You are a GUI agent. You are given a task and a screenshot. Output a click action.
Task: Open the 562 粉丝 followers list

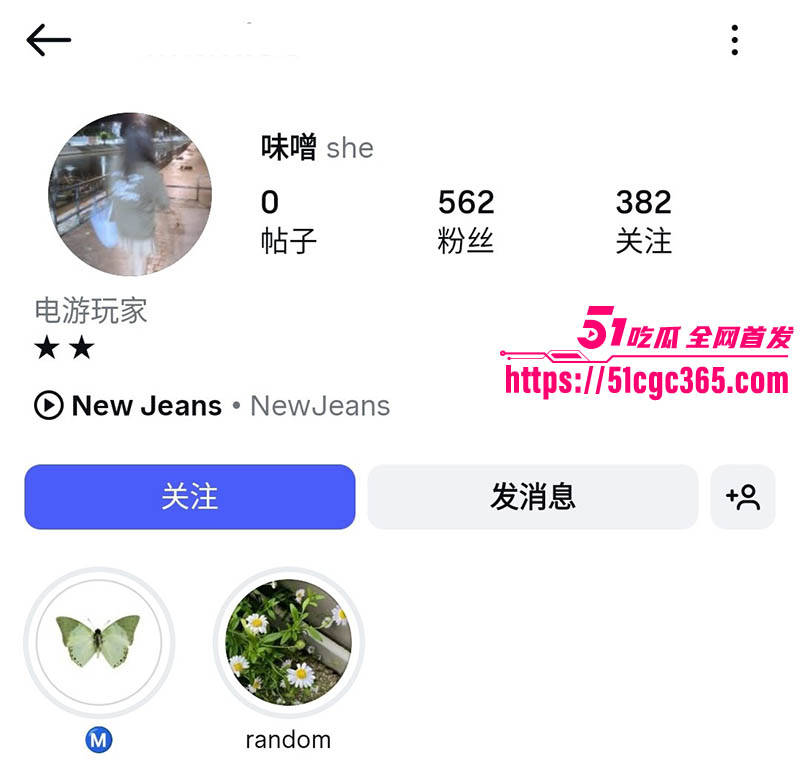click(466, 221)
